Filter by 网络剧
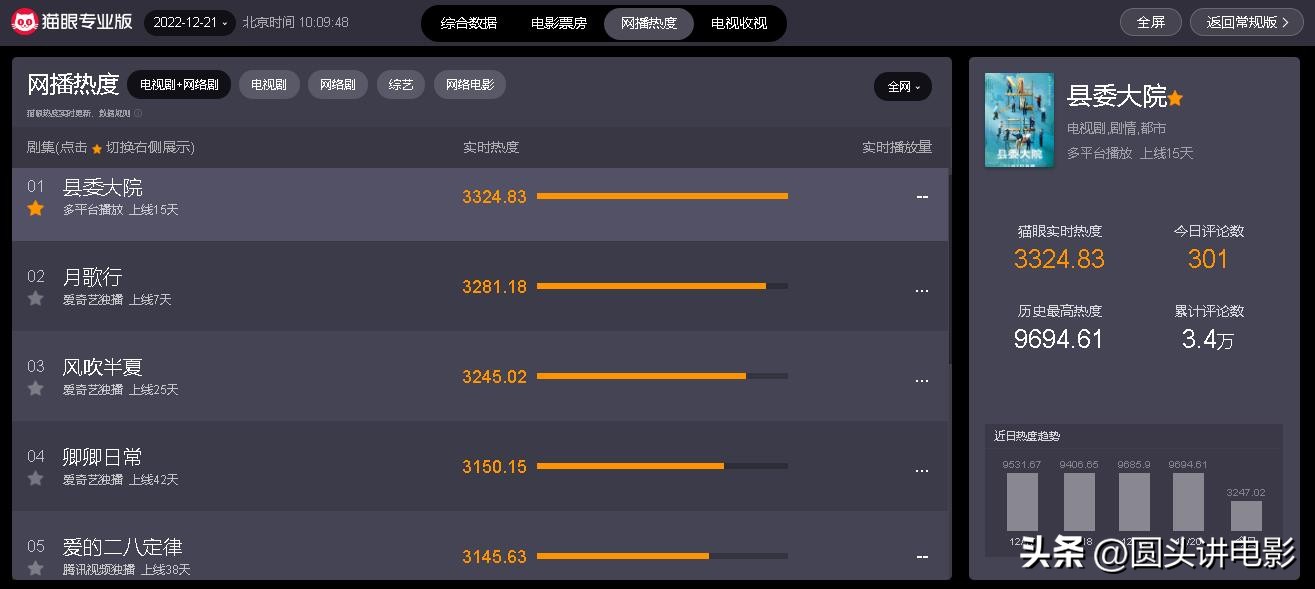 (338, 85)
